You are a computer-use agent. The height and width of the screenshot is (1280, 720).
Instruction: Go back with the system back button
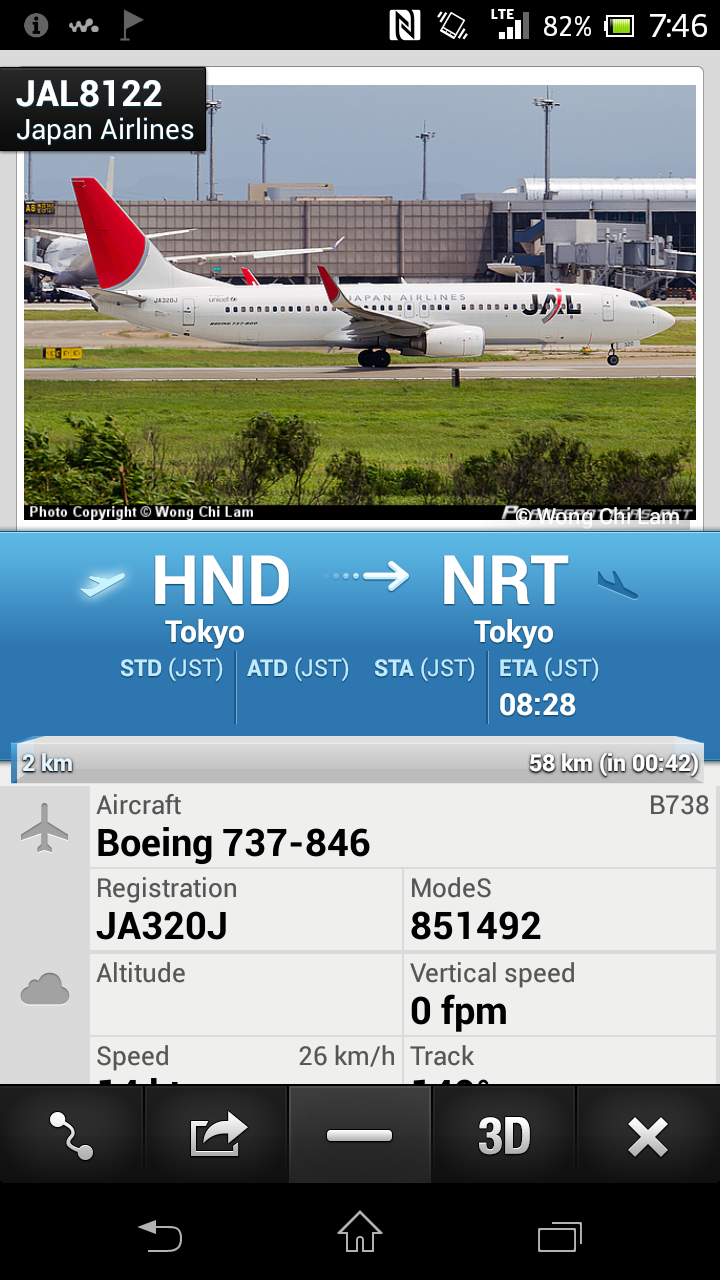160,1236
